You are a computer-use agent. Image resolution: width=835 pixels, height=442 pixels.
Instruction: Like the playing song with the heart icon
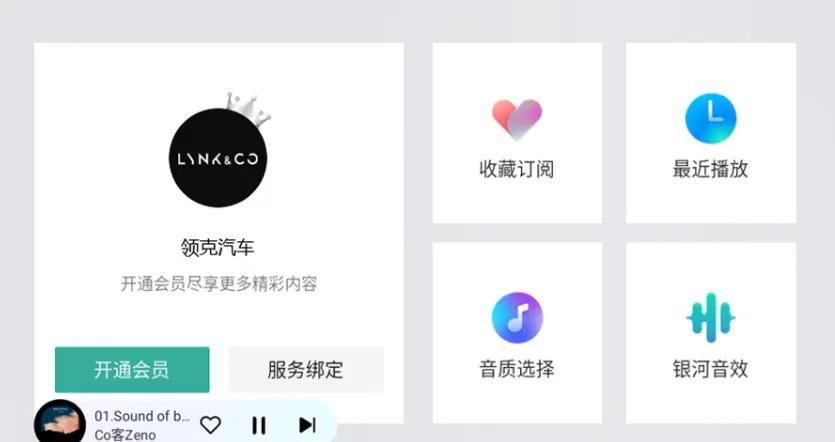click(210, 425)
